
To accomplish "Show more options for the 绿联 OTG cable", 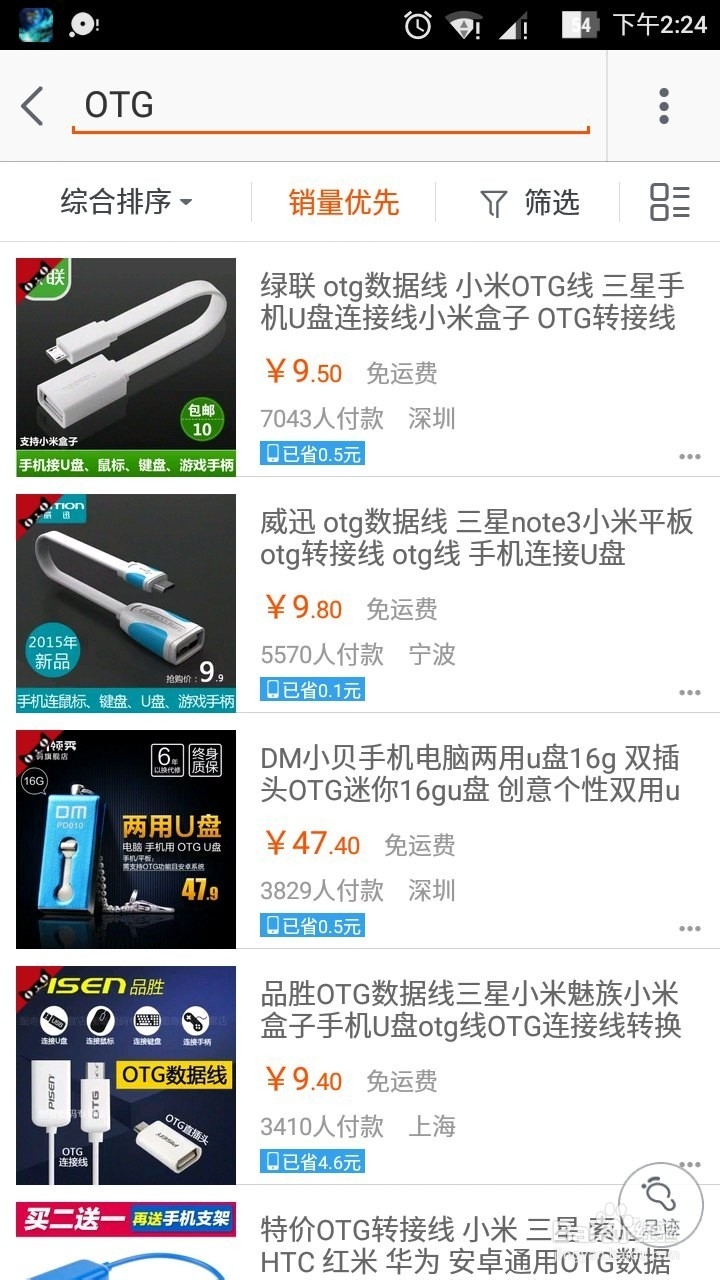I will [690, 456].
